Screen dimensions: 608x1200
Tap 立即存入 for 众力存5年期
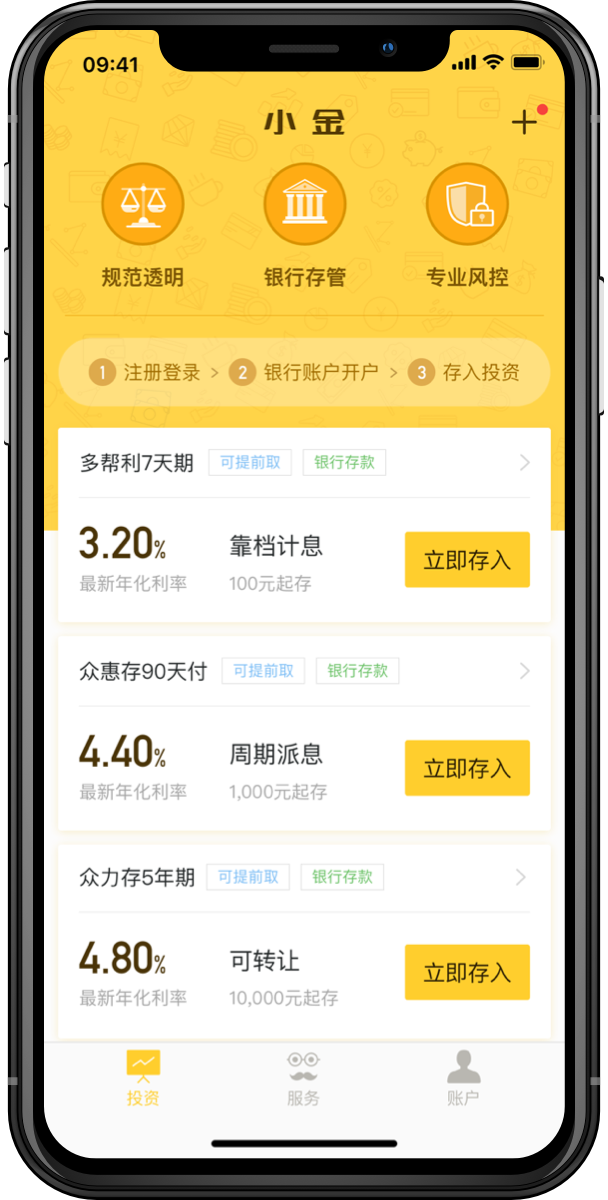[467, 972]
